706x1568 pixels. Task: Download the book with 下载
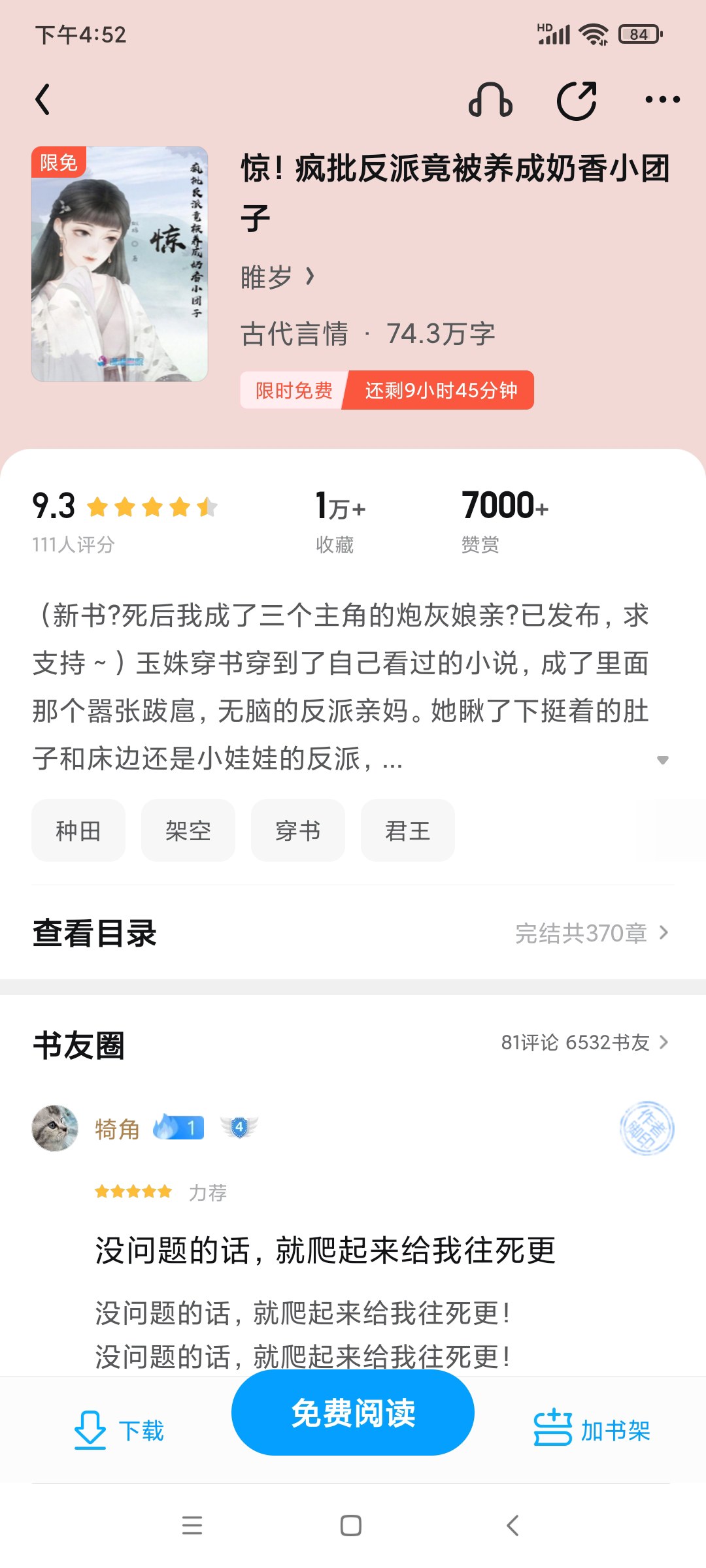click(x=119, y=1431)
